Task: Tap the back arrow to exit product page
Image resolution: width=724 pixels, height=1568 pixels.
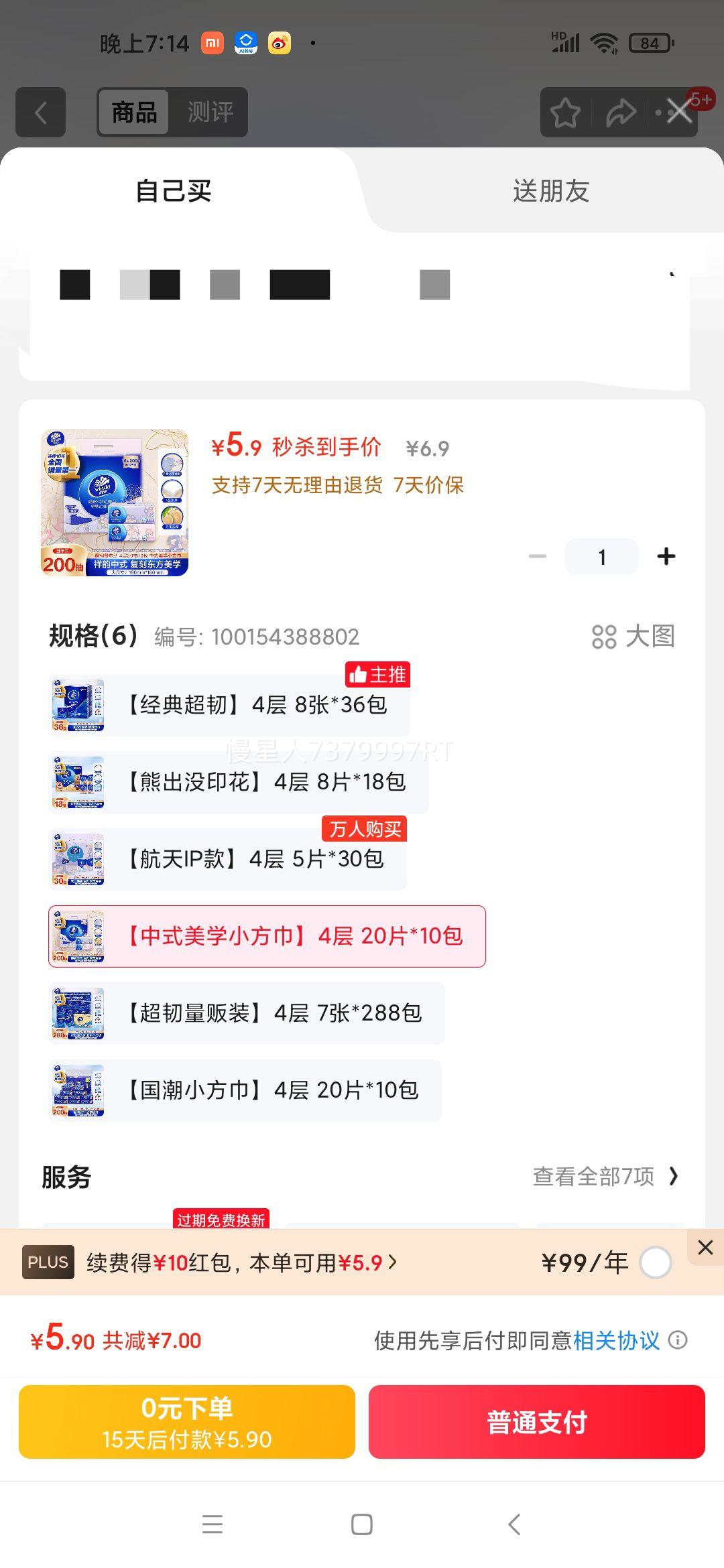Action: (x=40, y=112)
